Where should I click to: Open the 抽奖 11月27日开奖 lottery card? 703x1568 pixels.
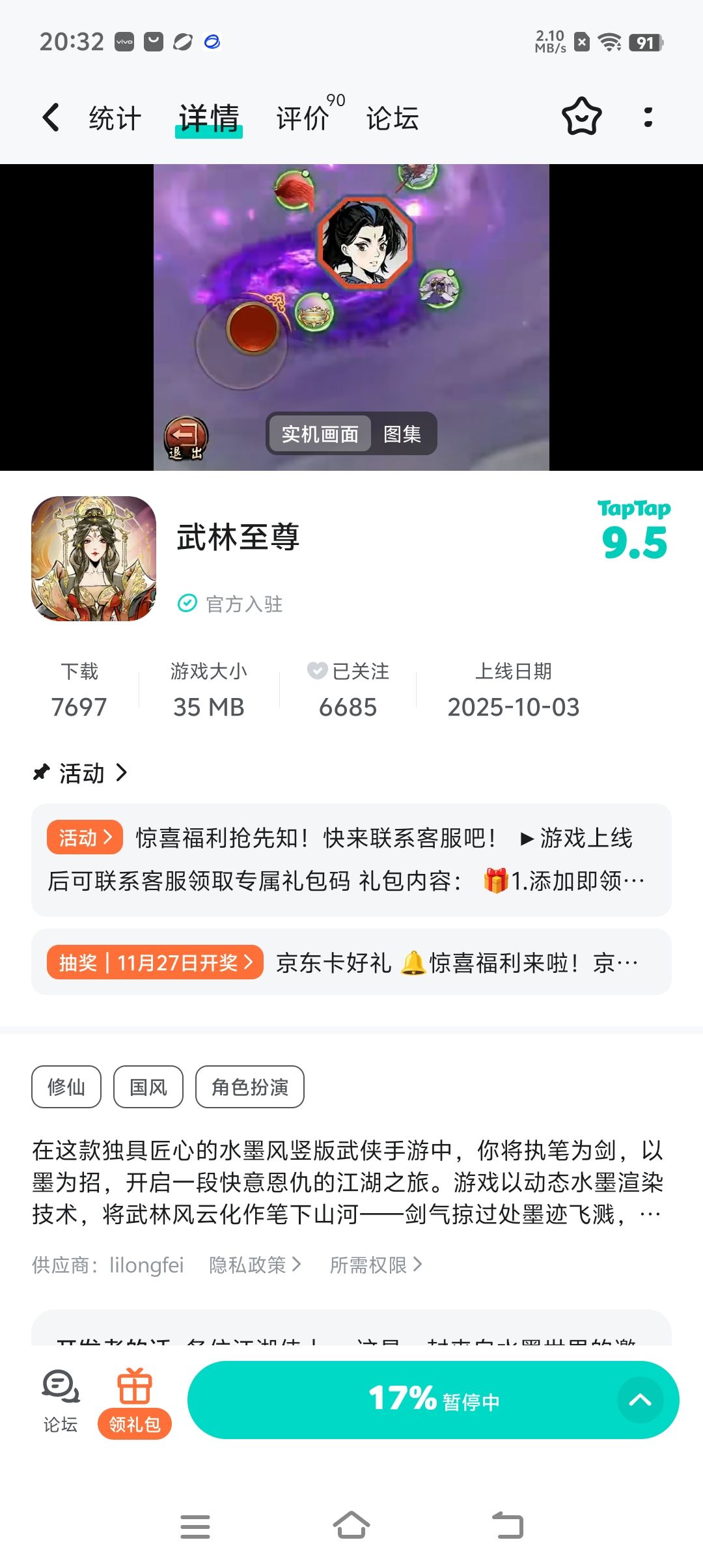[351, 962]
